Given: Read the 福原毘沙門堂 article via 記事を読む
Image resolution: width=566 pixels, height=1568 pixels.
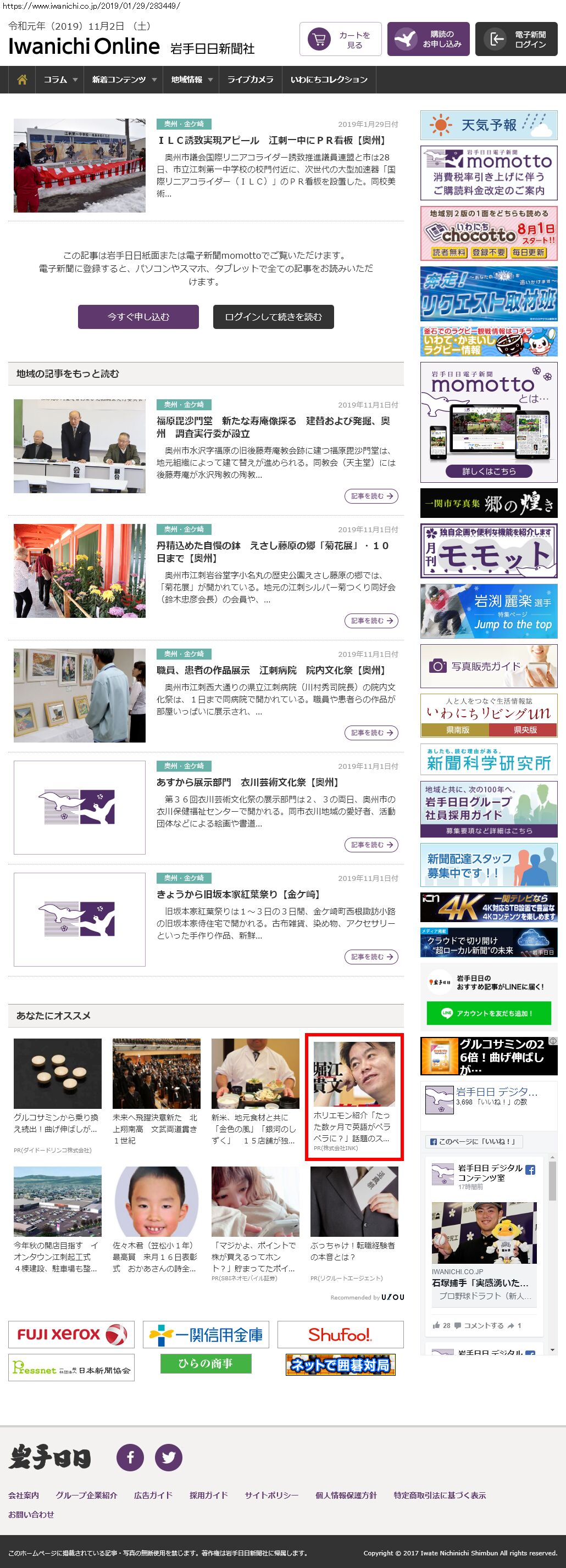Looking at the screenshot, I should point(371,496).
